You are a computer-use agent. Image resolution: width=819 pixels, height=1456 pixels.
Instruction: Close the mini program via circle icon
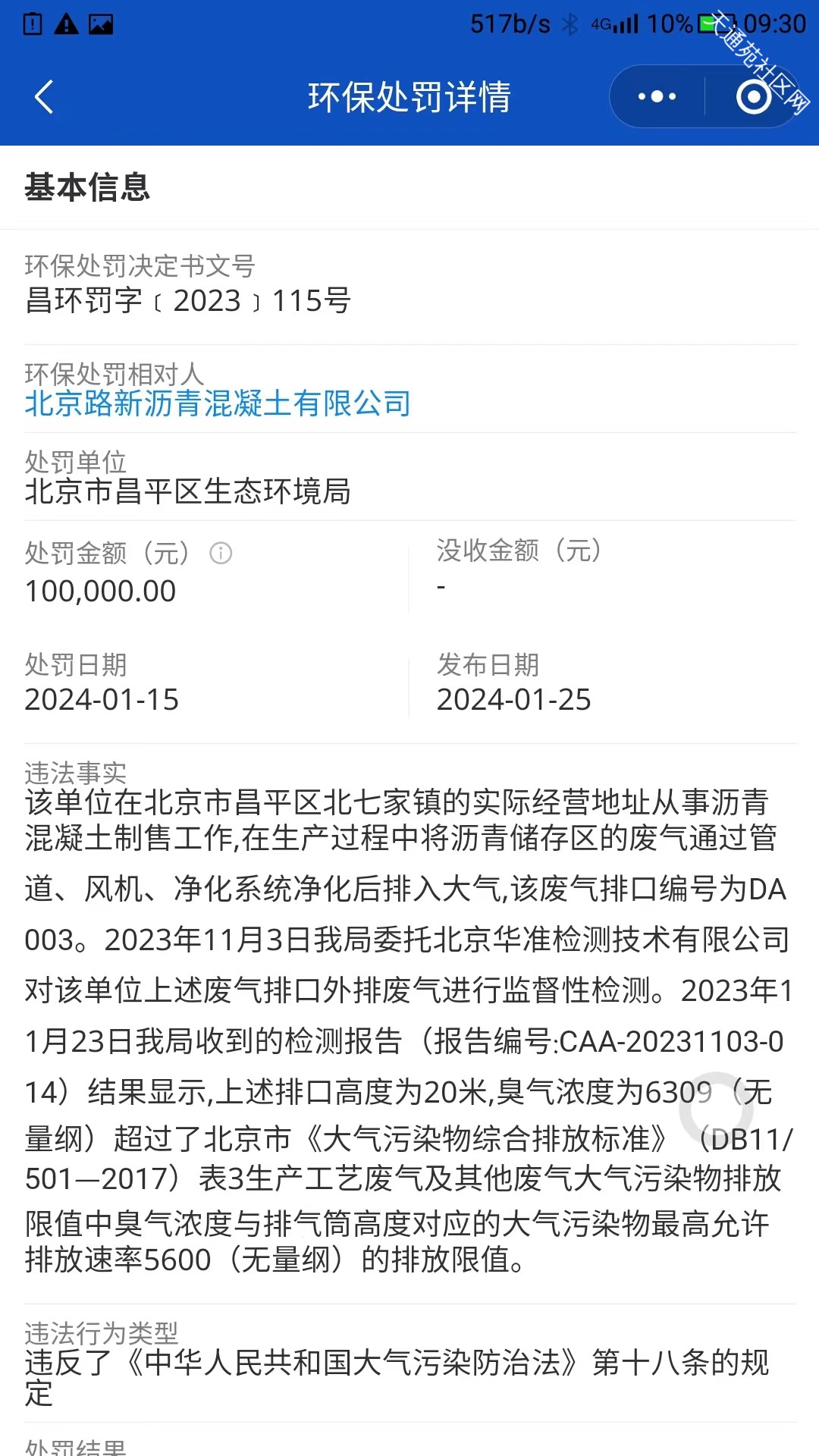pos(753,97)
